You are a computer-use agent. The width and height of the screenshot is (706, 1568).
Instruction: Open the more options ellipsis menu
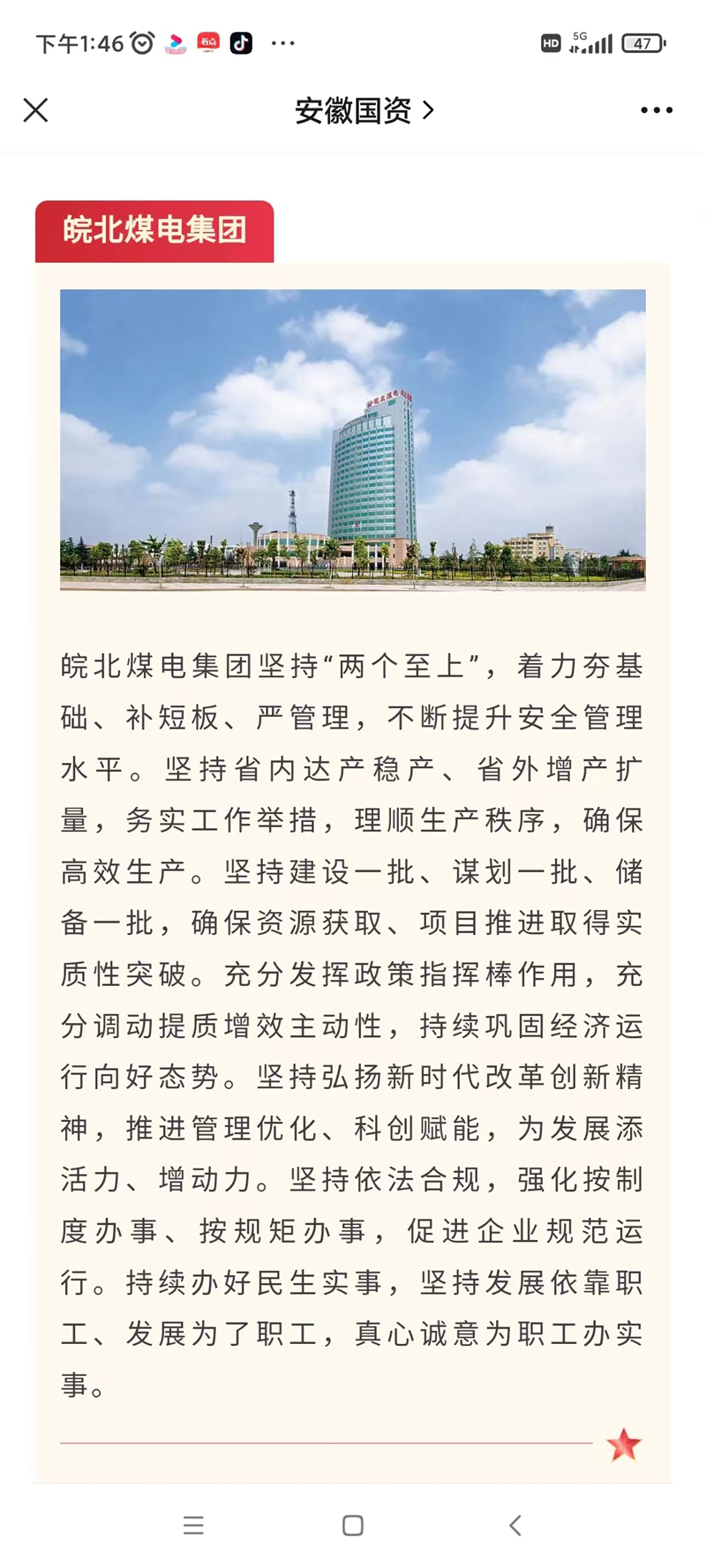655,109
